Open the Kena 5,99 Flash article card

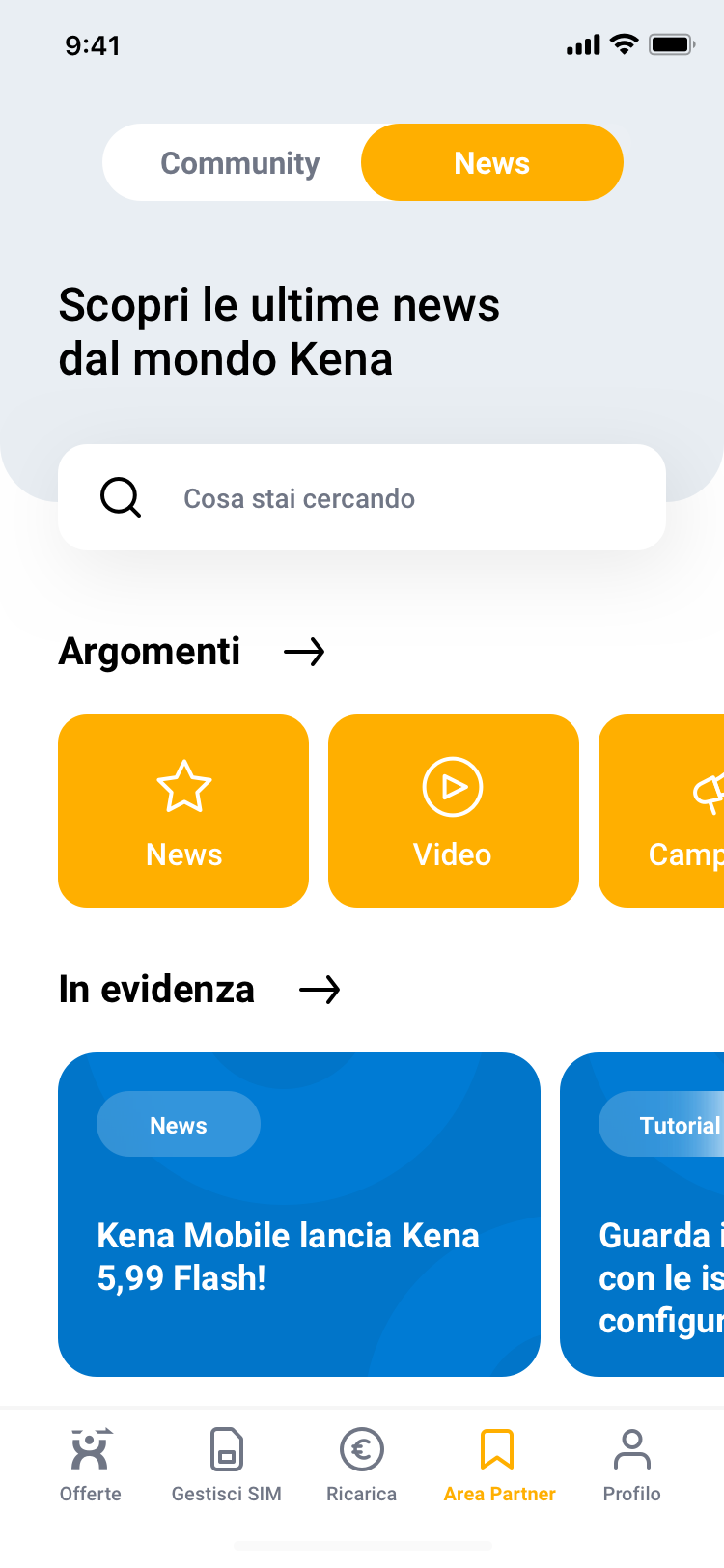299,1215
